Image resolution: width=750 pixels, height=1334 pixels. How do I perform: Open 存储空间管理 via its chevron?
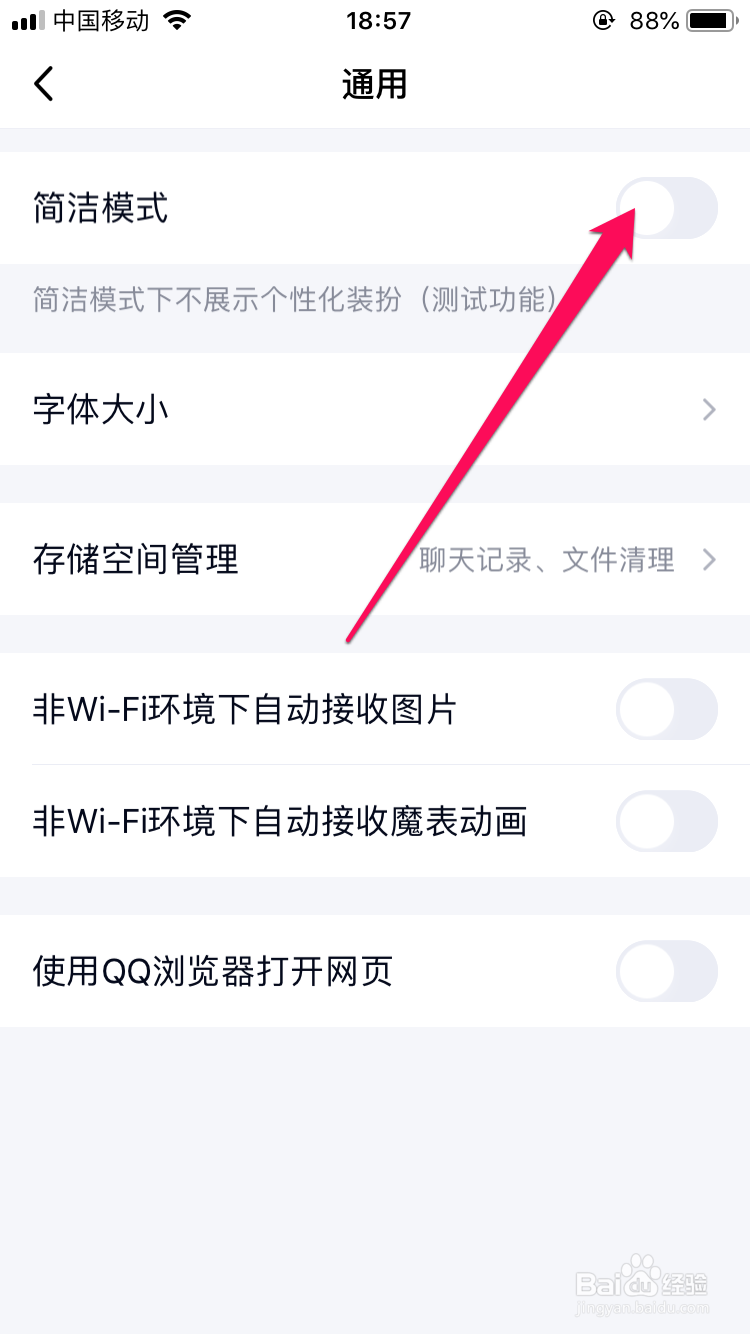[709, 560]
